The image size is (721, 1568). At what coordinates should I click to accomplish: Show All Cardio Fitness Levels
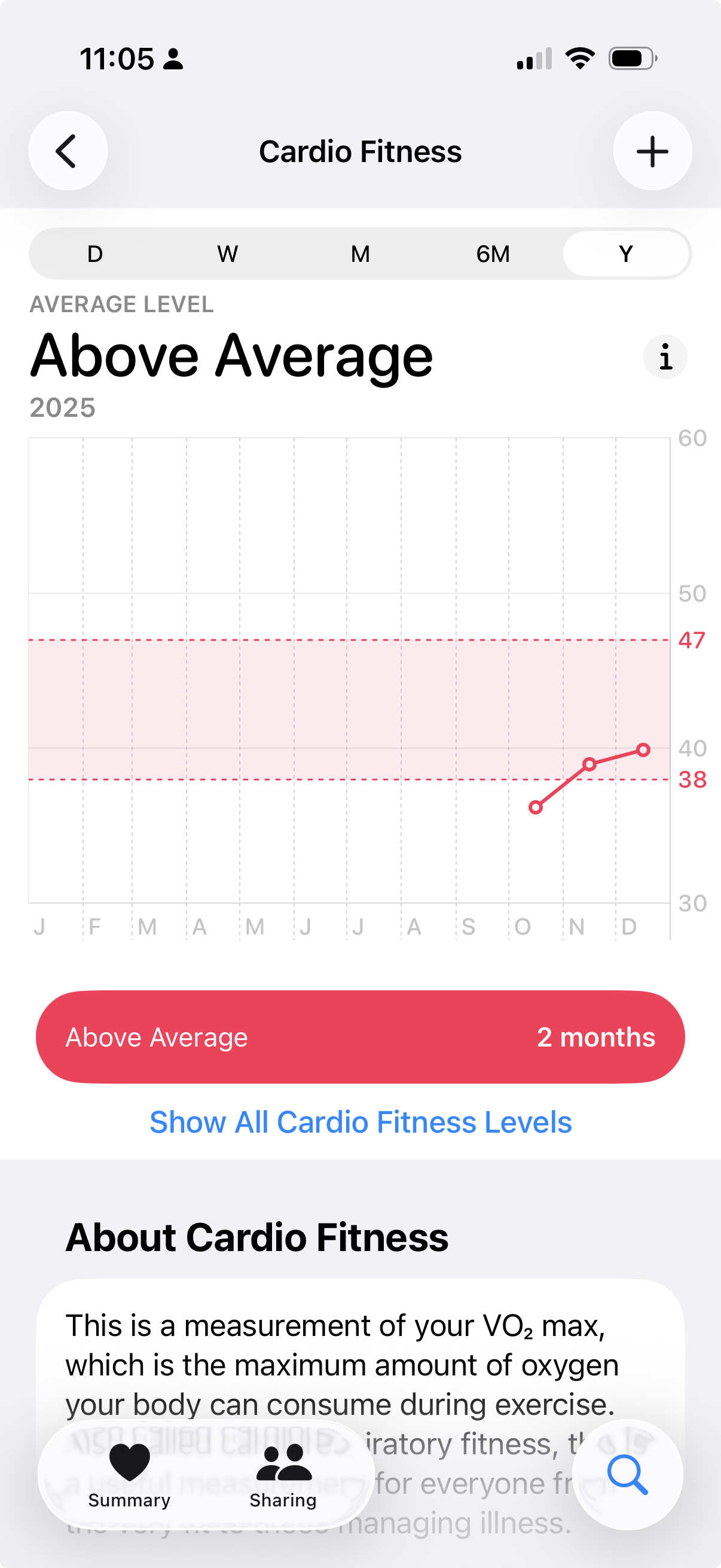coord(360,1122)
